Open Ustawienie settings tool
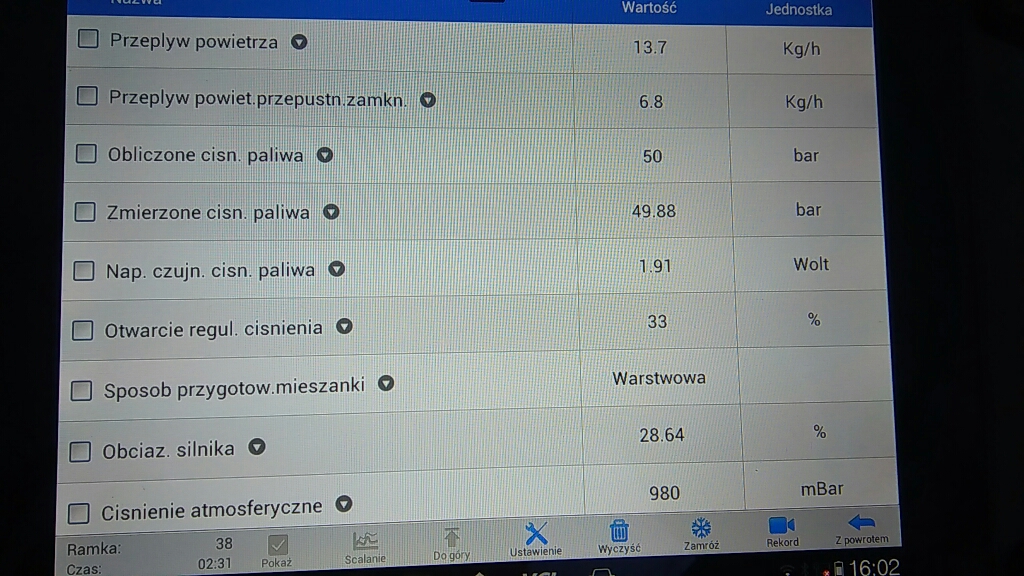This screenshot has height=576, width=1024. 536,540
